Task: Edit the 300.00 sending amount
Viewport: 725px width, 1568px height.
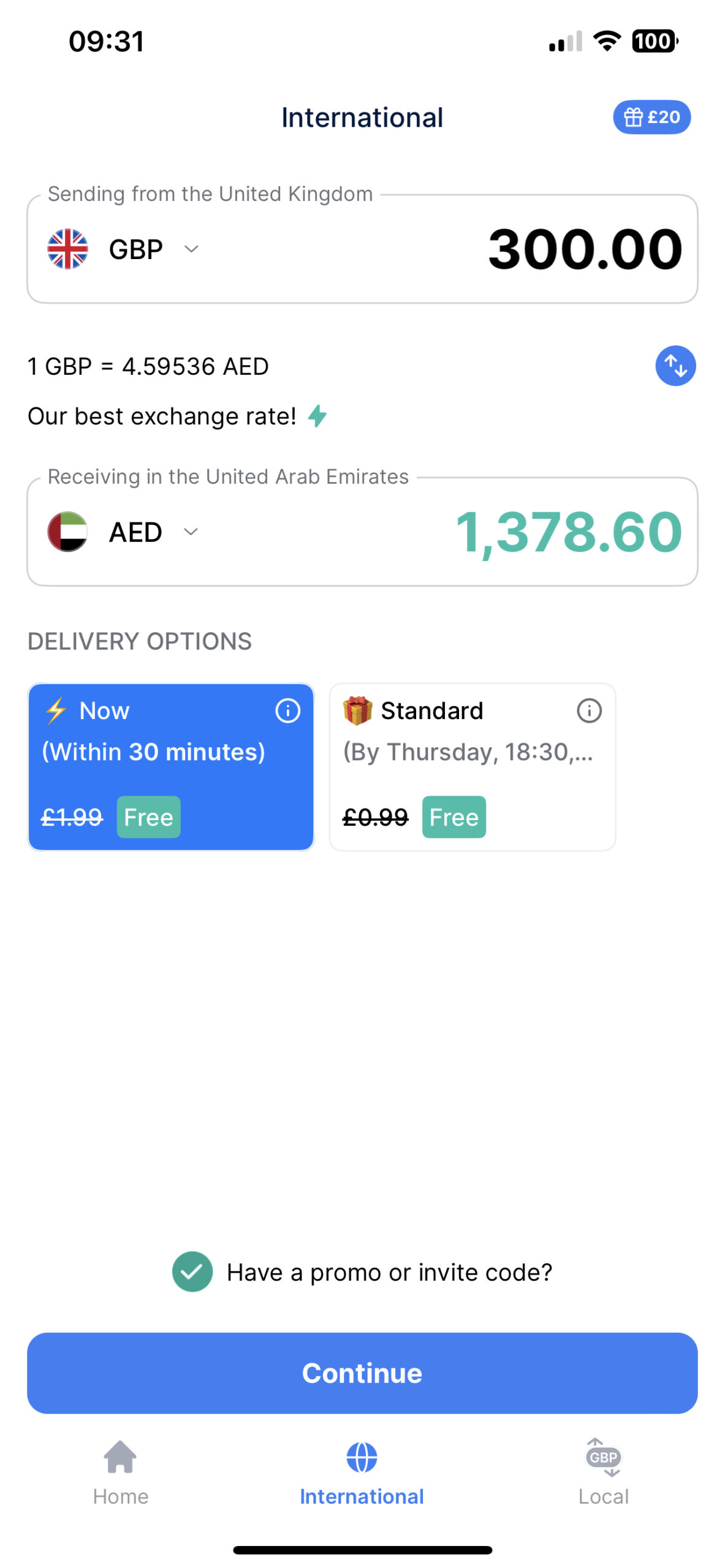Action: click(x=584, y=249)
